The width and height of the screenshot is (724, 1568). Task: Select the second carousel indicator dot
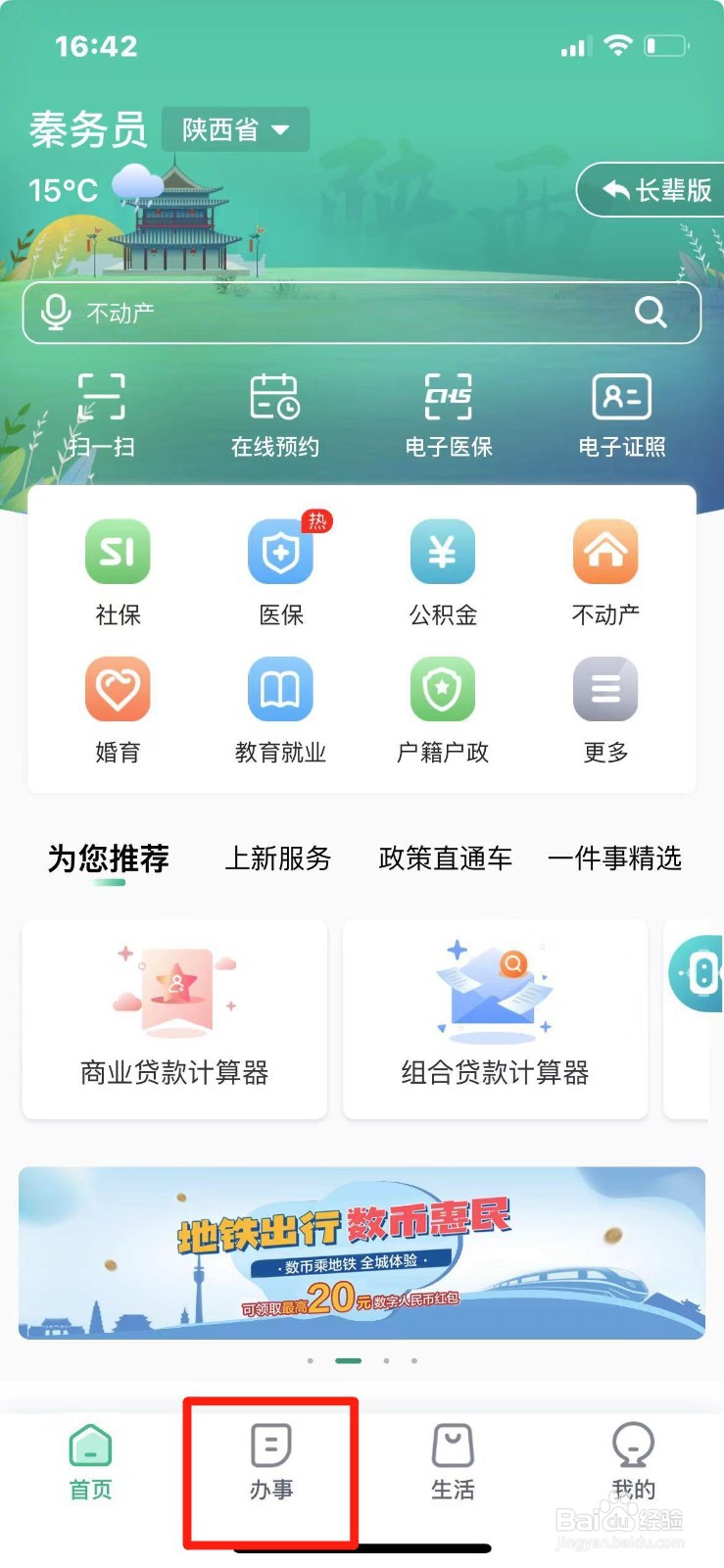[x=351, y=1360]
